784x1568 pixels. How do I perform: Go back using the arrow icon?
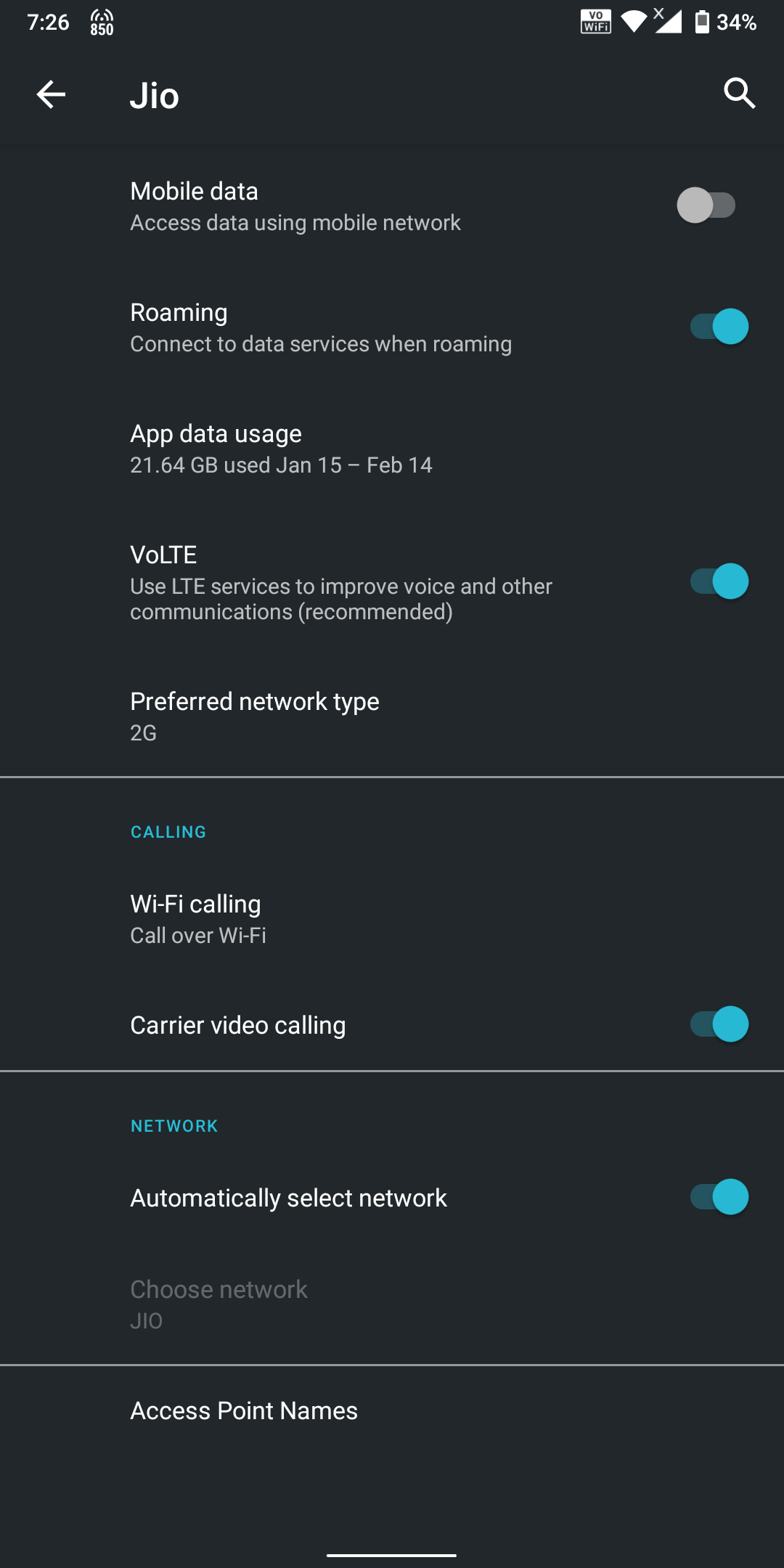51,94
